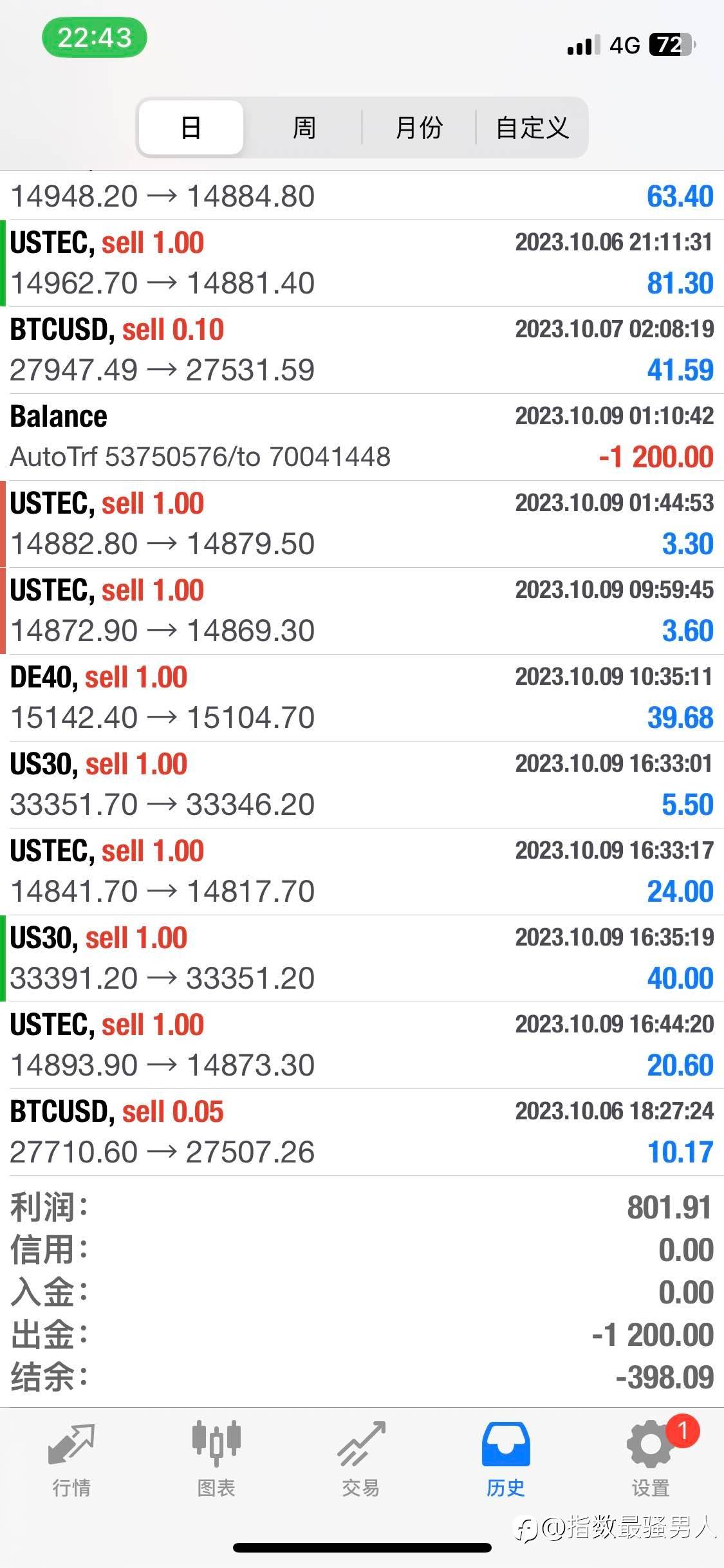Screen dimensions: 724x1568
Task: Choose the 自定义 (Custom) period
Action: click(532, 127)
